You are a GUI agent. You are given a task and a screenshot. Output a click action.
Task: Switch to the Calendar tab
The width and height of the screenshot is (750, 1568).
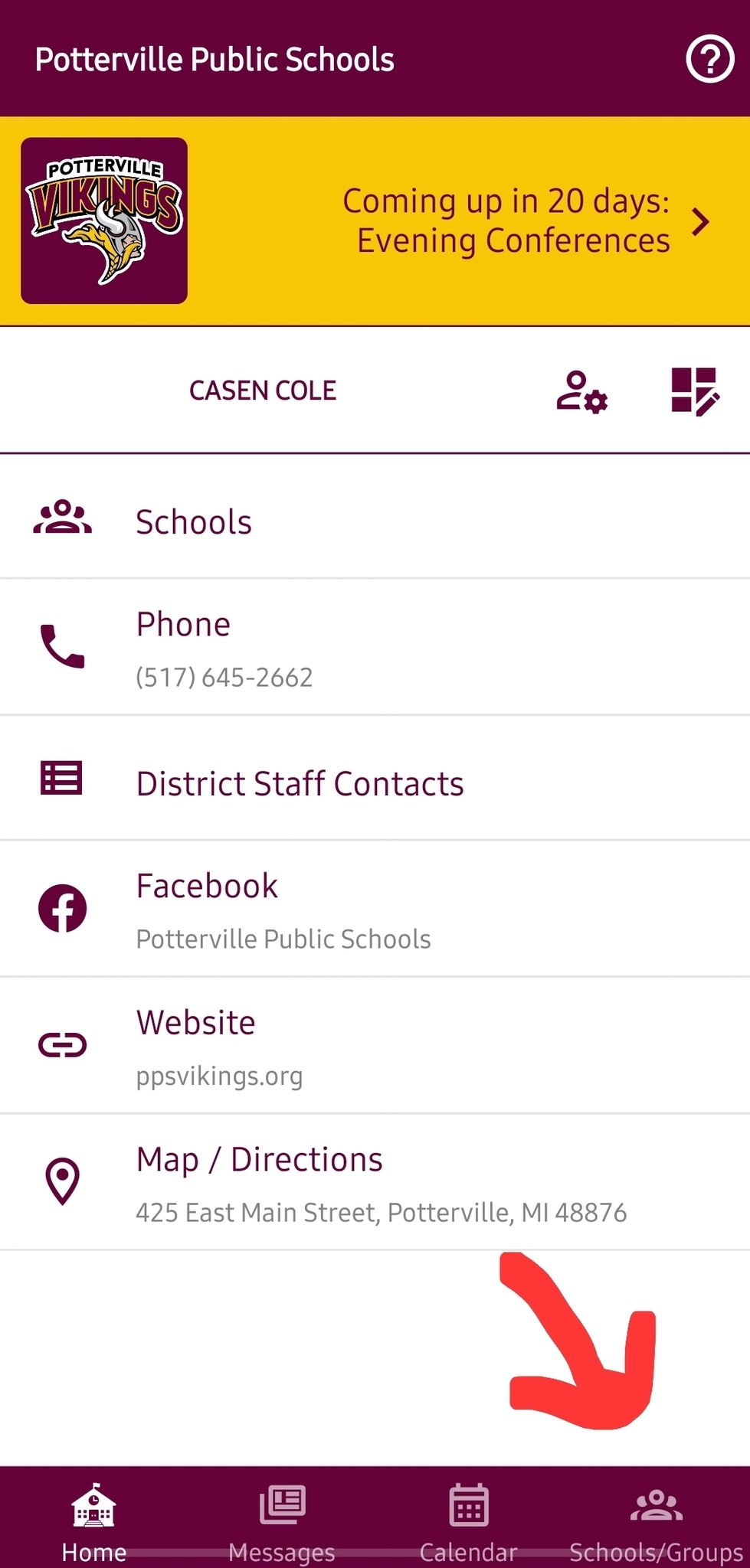pyautogui.click(x=468, y=1520)
